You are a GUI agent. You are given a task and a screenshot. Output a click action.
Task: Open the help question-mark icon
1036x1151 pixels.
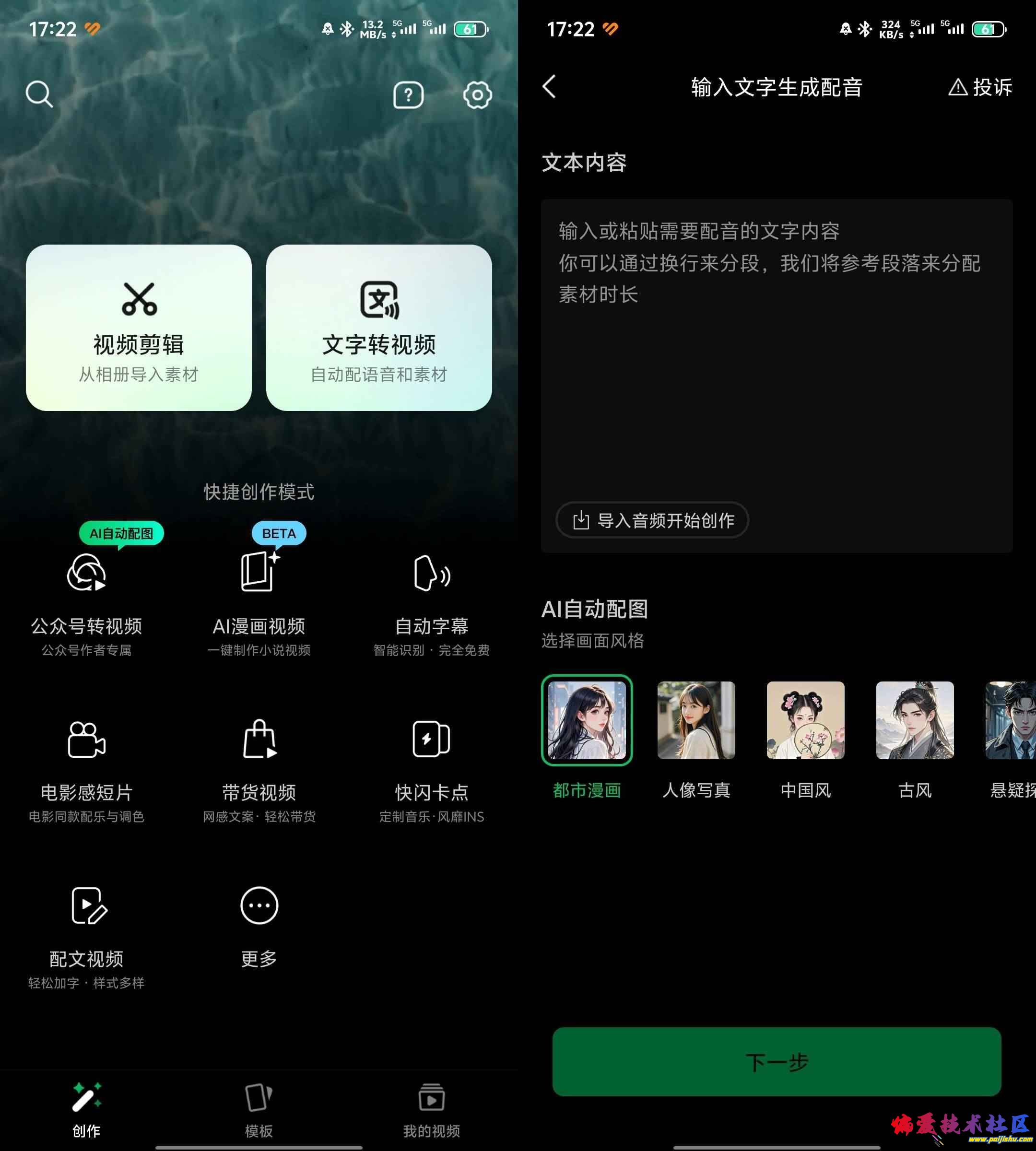(x=408, y=94)
